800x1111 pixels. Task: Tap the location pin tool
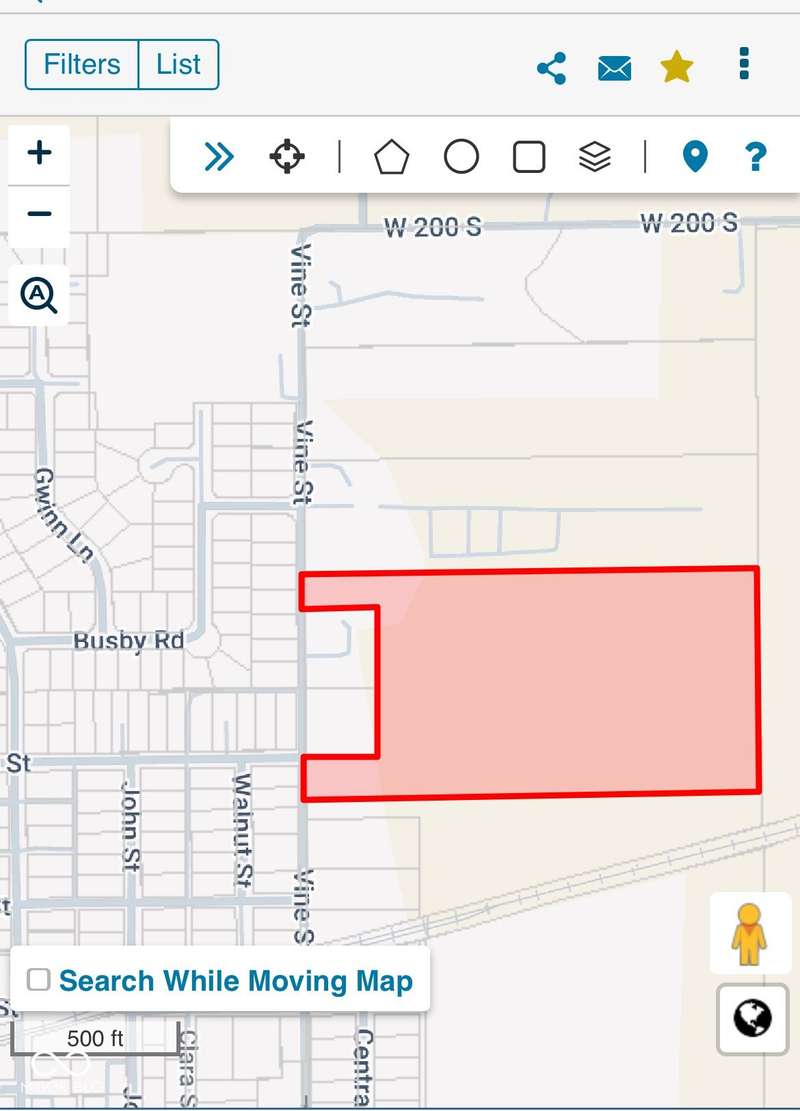point(694,156)
